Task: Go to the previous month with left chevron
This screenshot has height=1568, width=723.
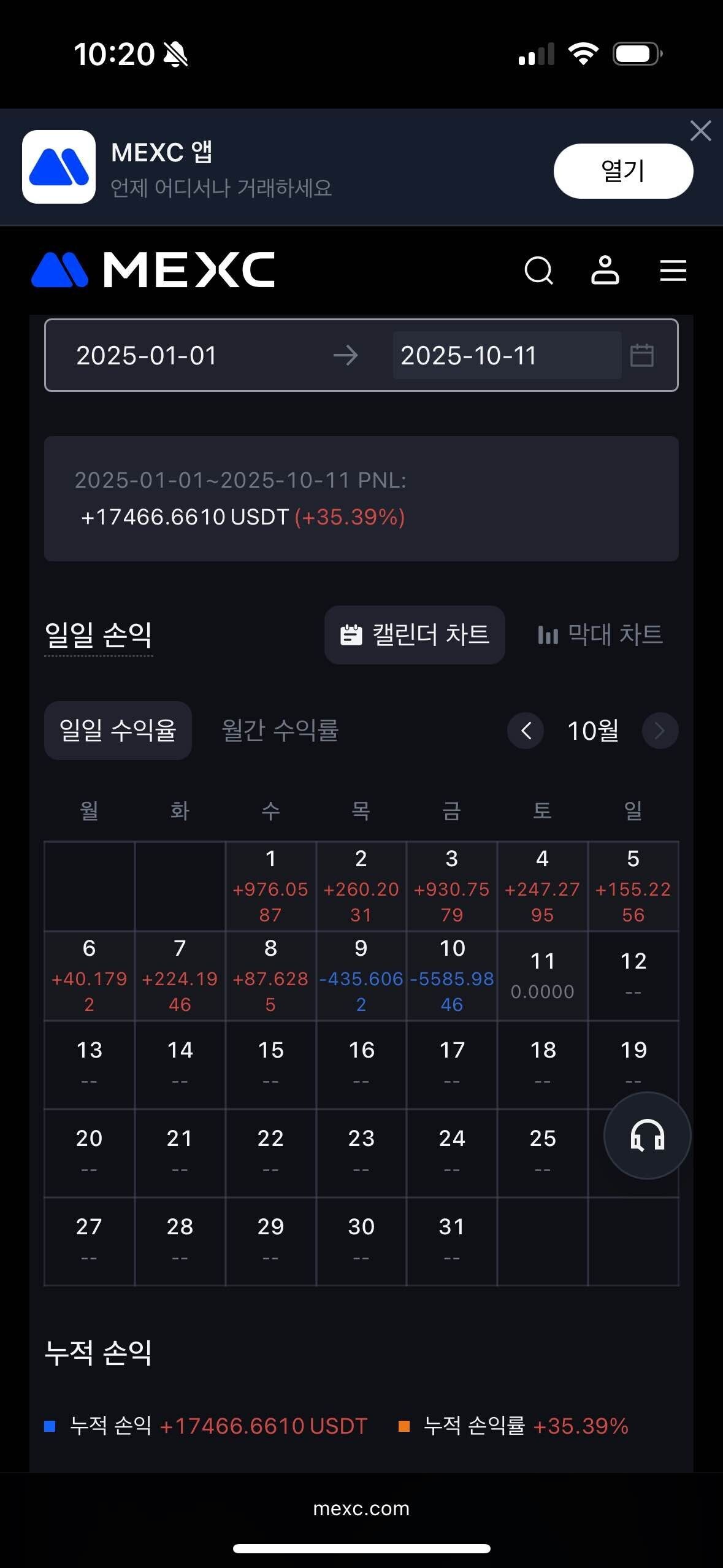Action: pyautogui.click(x=526, y=731)
